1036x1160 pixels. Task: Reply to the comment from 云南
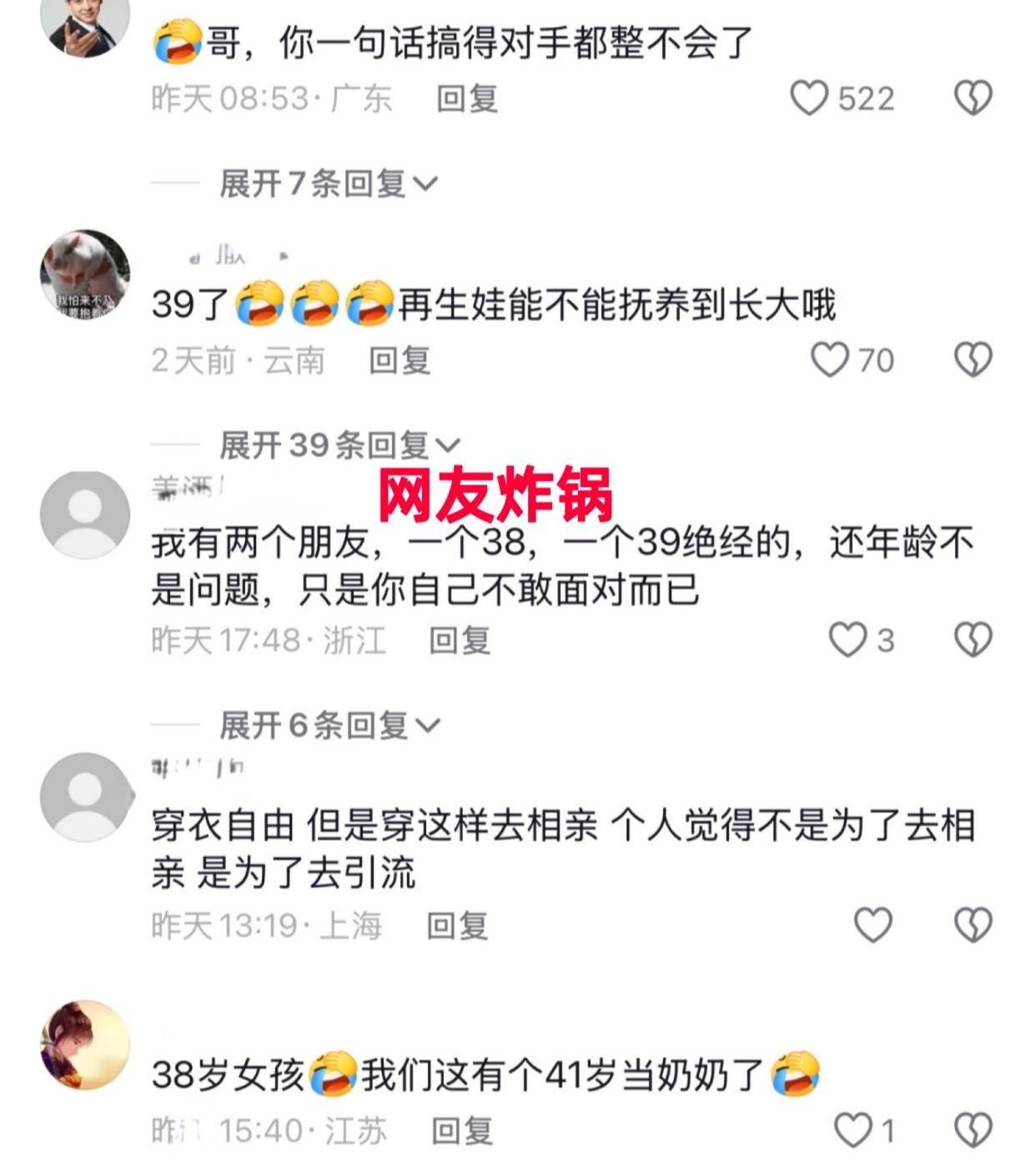pos(400,361)
